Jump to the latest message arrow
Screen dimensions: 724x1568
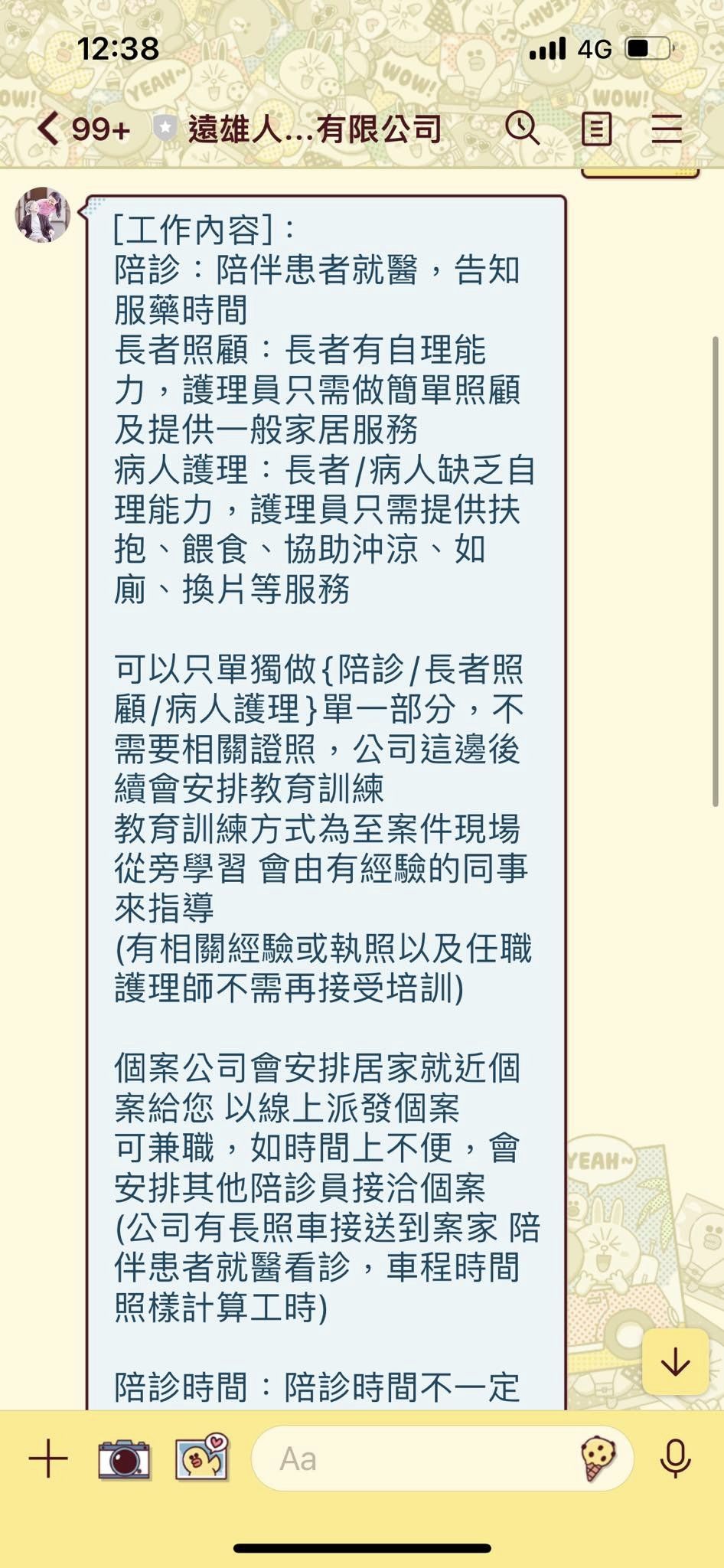[675, 1361]
